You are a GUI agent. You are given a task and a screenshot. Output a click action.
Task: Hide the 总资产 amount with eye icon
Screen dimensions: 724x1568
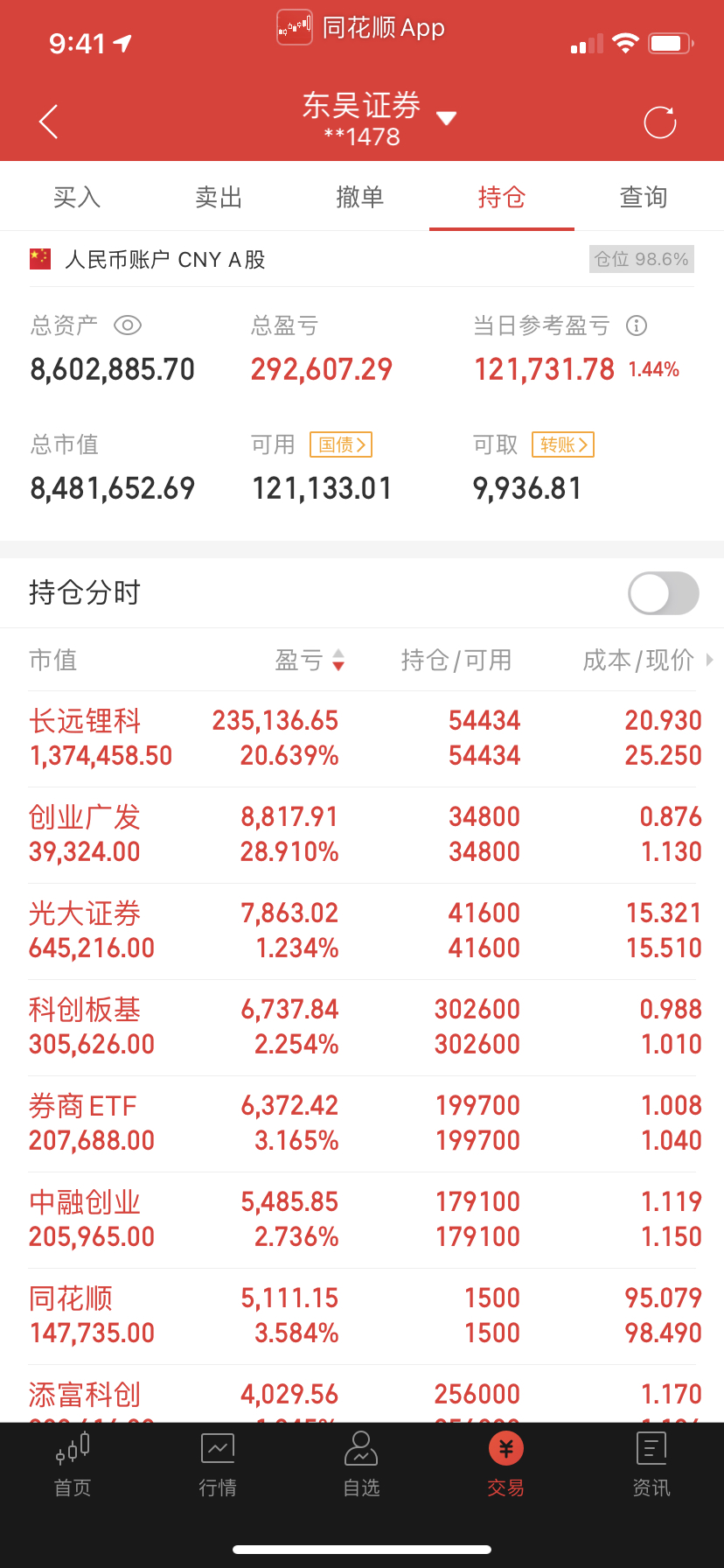[x=128, y=325]
